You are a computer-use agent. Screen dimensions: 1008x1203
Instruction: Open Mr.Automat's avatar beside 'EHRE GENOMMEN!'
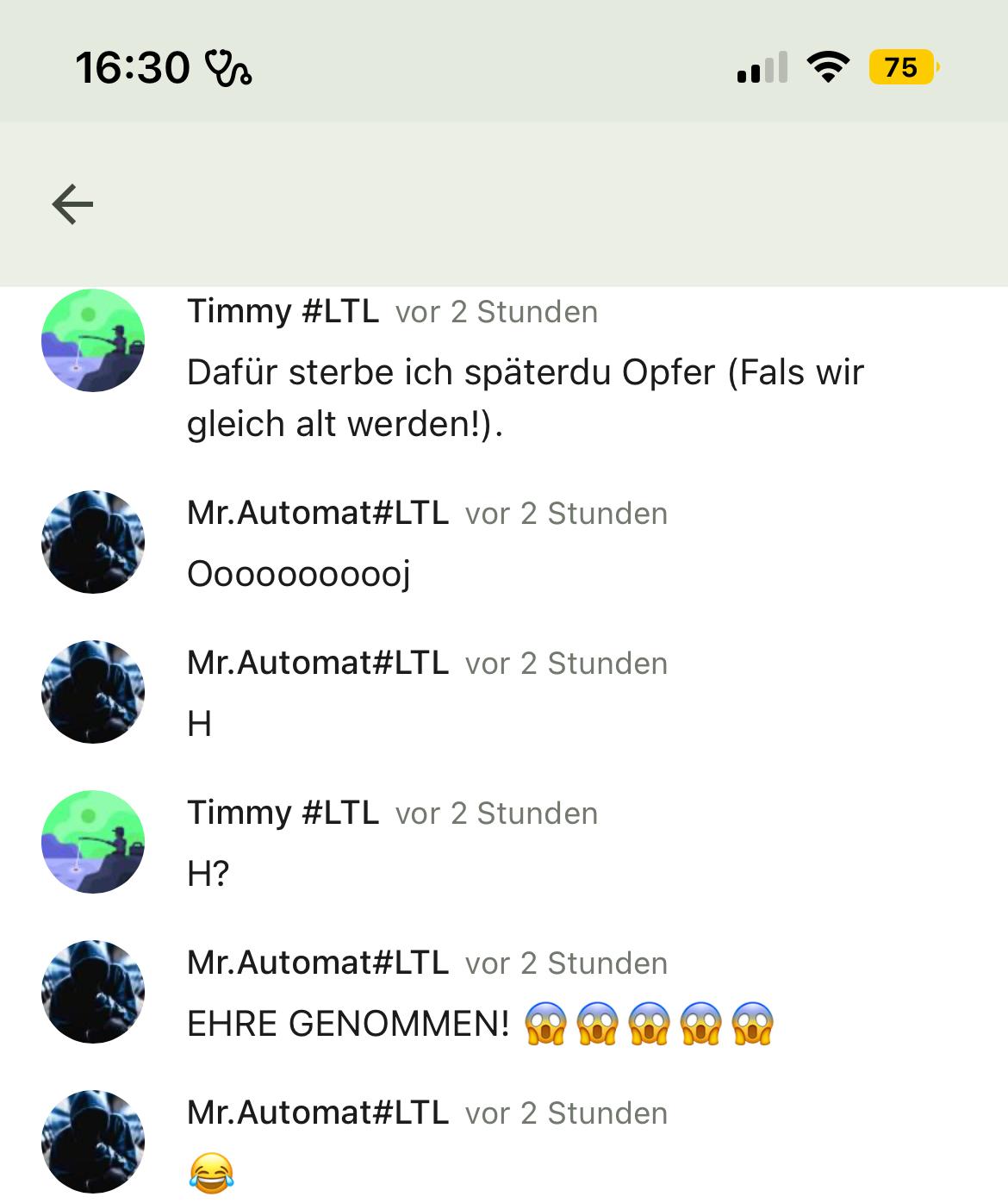93,992
